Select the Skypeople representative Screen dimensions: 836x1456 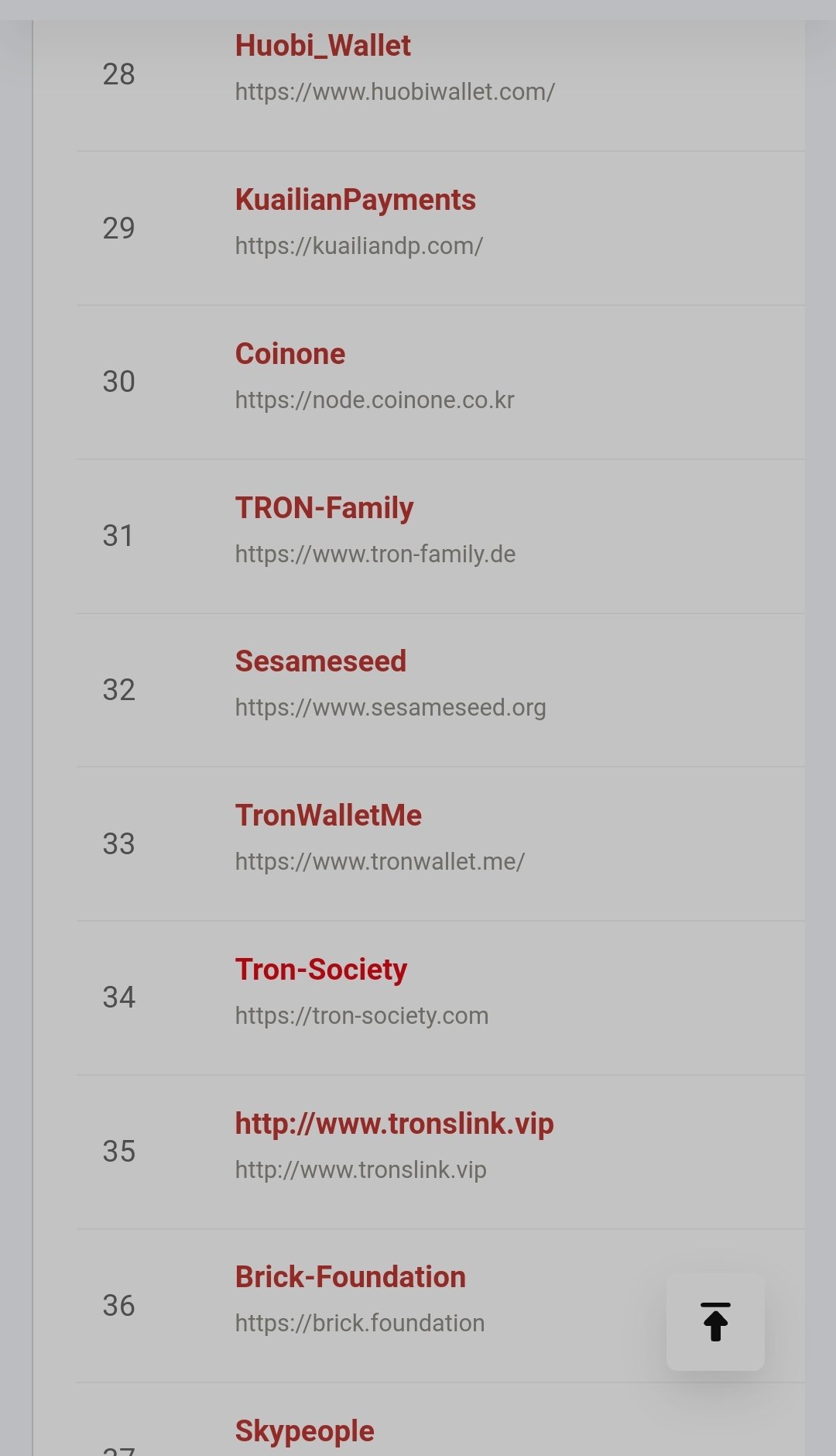click(305, 1431)
